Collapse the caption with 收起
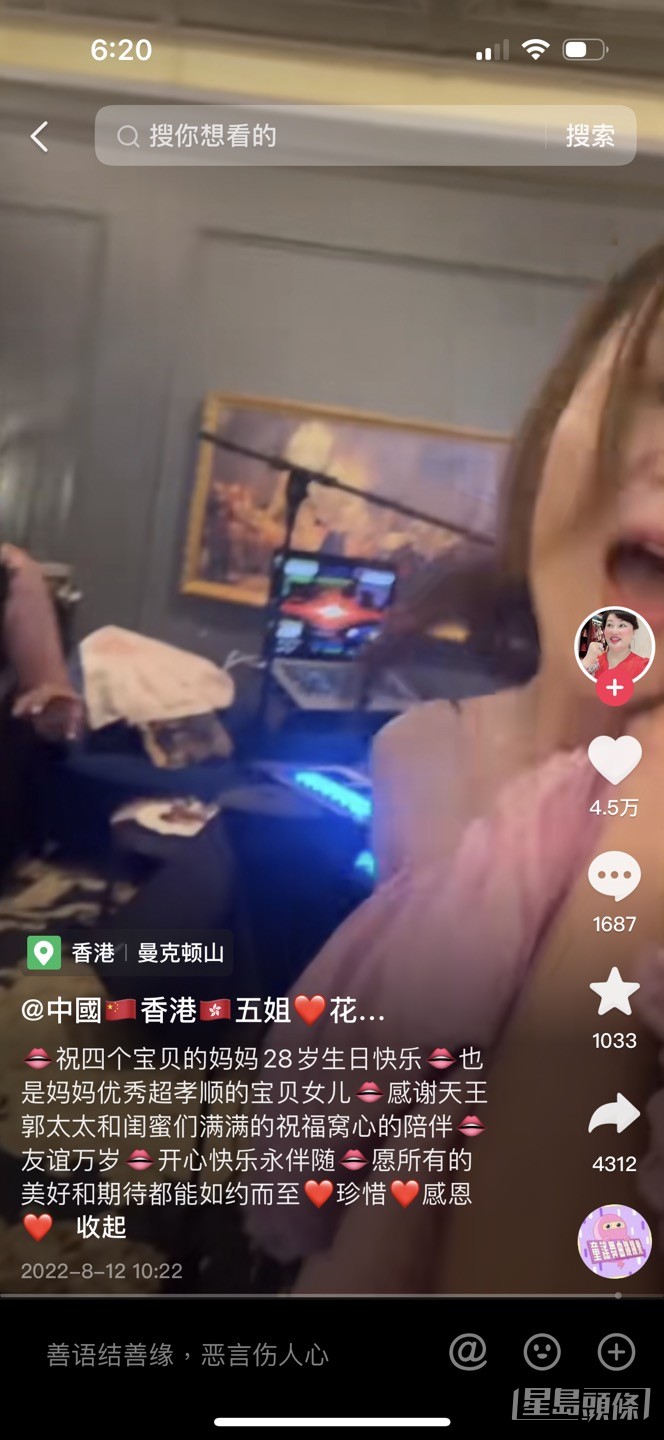This screenshot has height=1440, width=664. click(x=101, y=1227)
